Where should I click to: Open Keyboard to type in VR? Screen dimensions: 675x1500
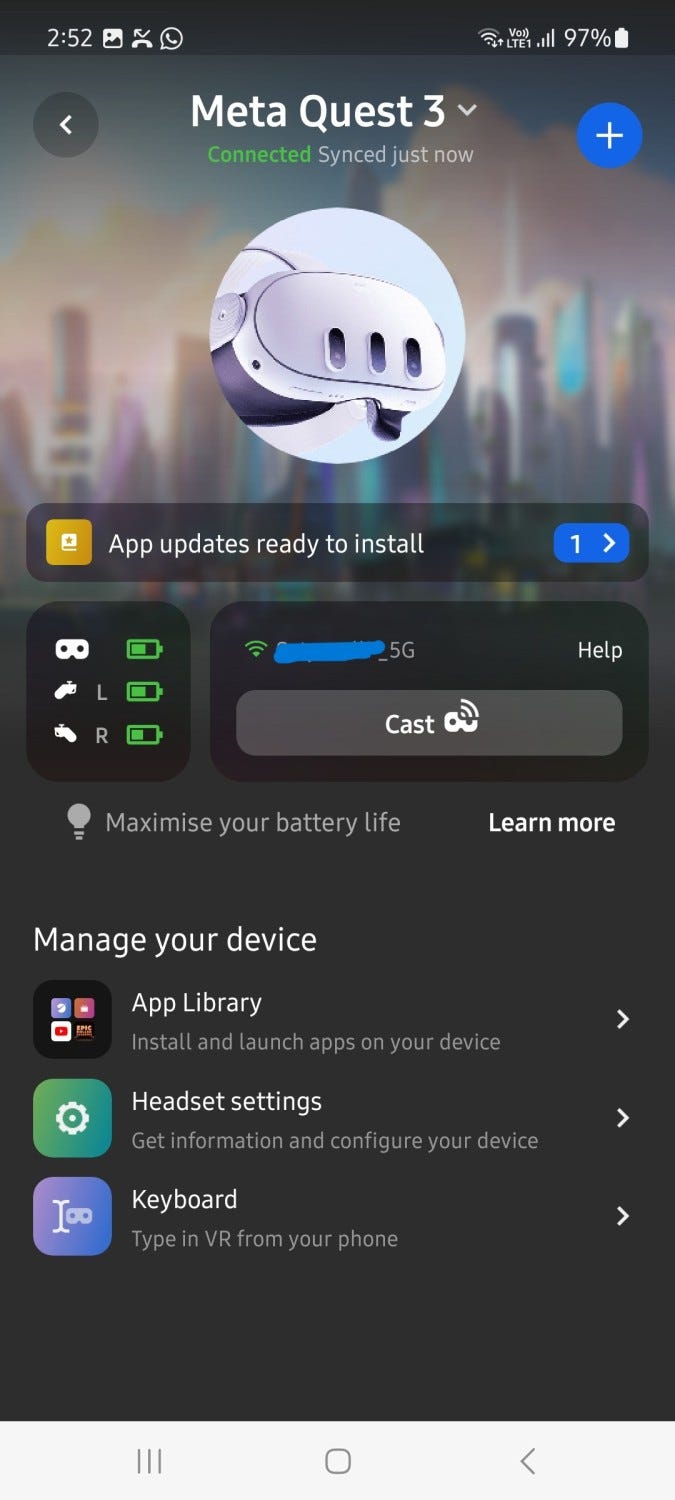337,1216
